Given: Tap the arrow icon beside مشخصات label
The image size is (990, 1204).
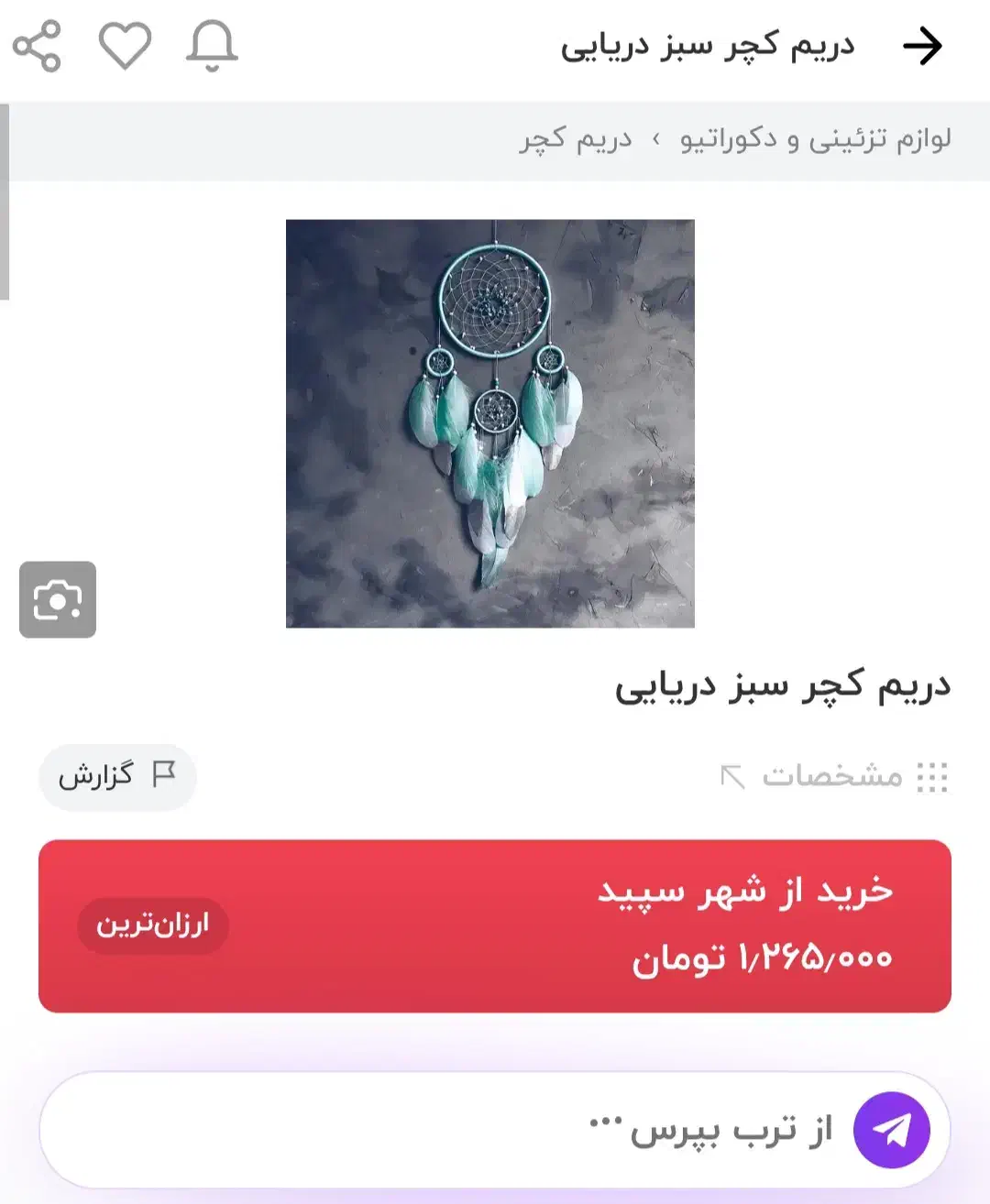Looking at the screenshot, I should pos(733,776).
